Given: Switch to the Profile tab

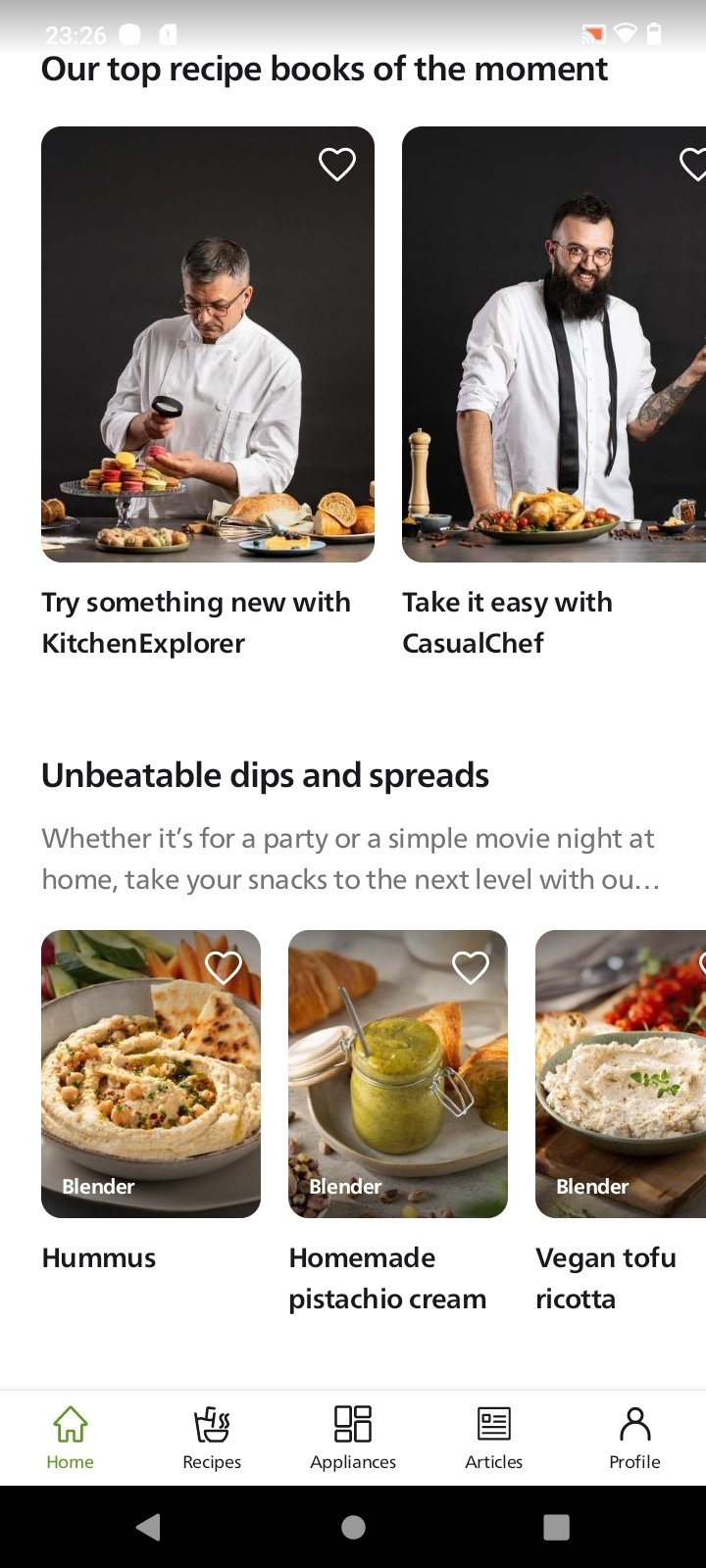Looking at the screenshot, I should point(635,1438).
